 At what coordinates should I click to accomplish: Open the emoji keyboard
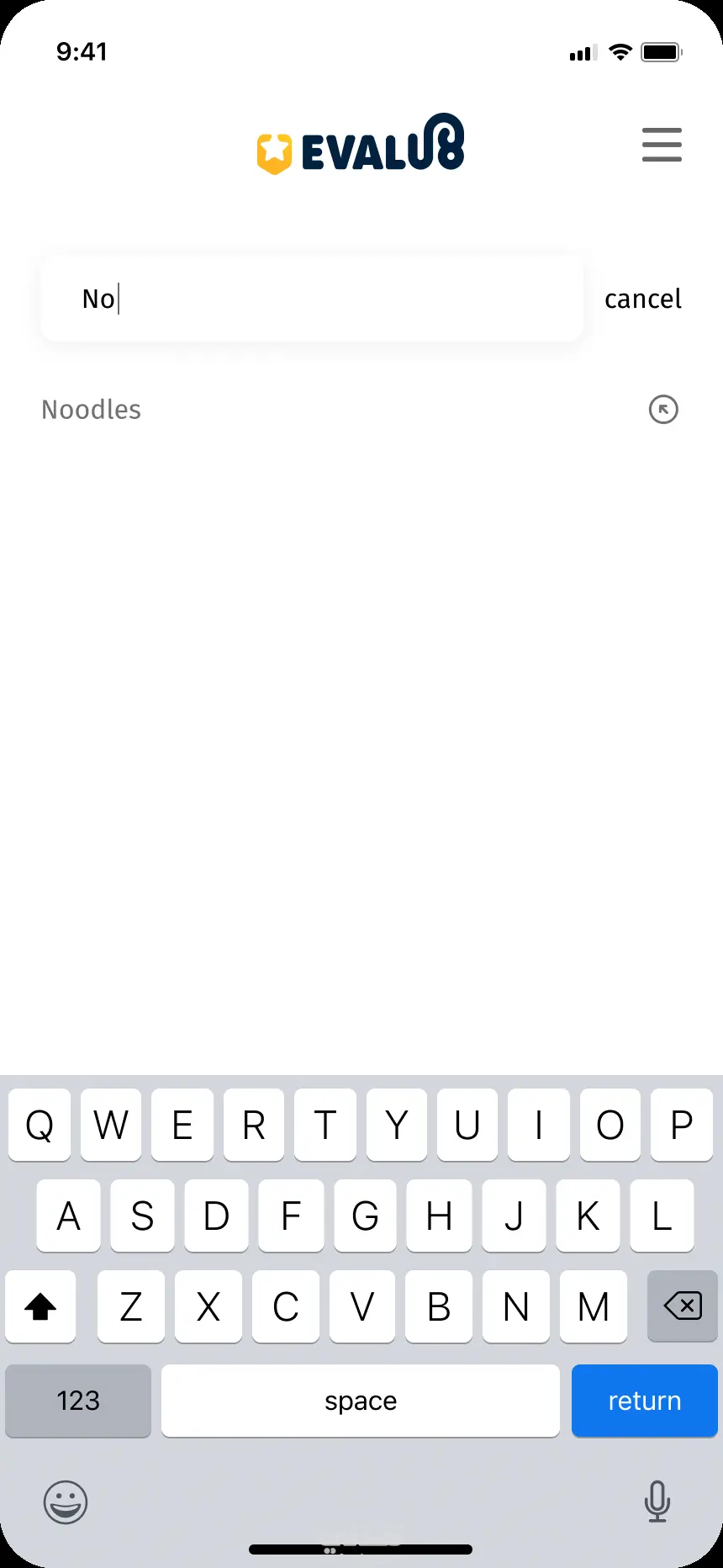[x=66, y=1502]
